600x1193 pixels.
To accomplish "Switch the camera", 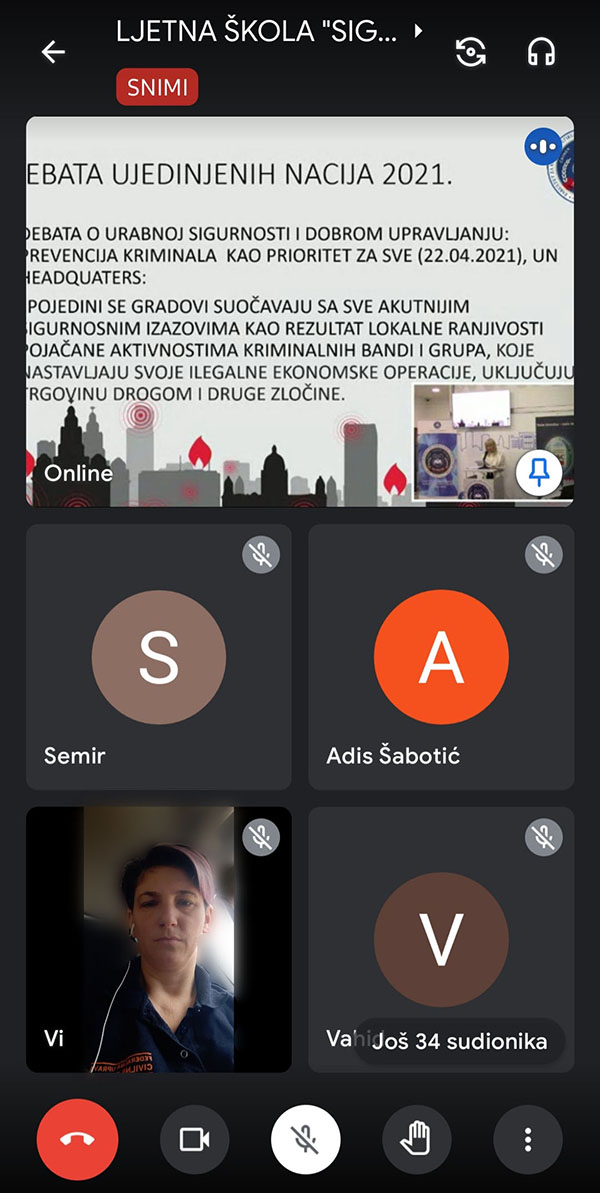I will pyautogui.click(x=470, y=52).
